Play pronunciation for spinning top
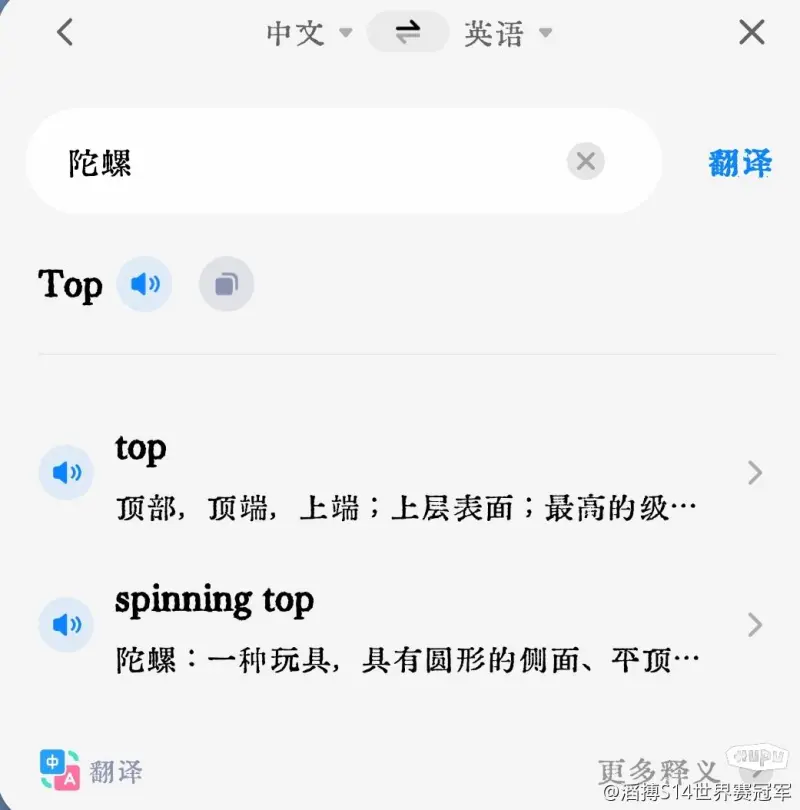The width and height of the screenshot is (800, 810). click(66, 625)
